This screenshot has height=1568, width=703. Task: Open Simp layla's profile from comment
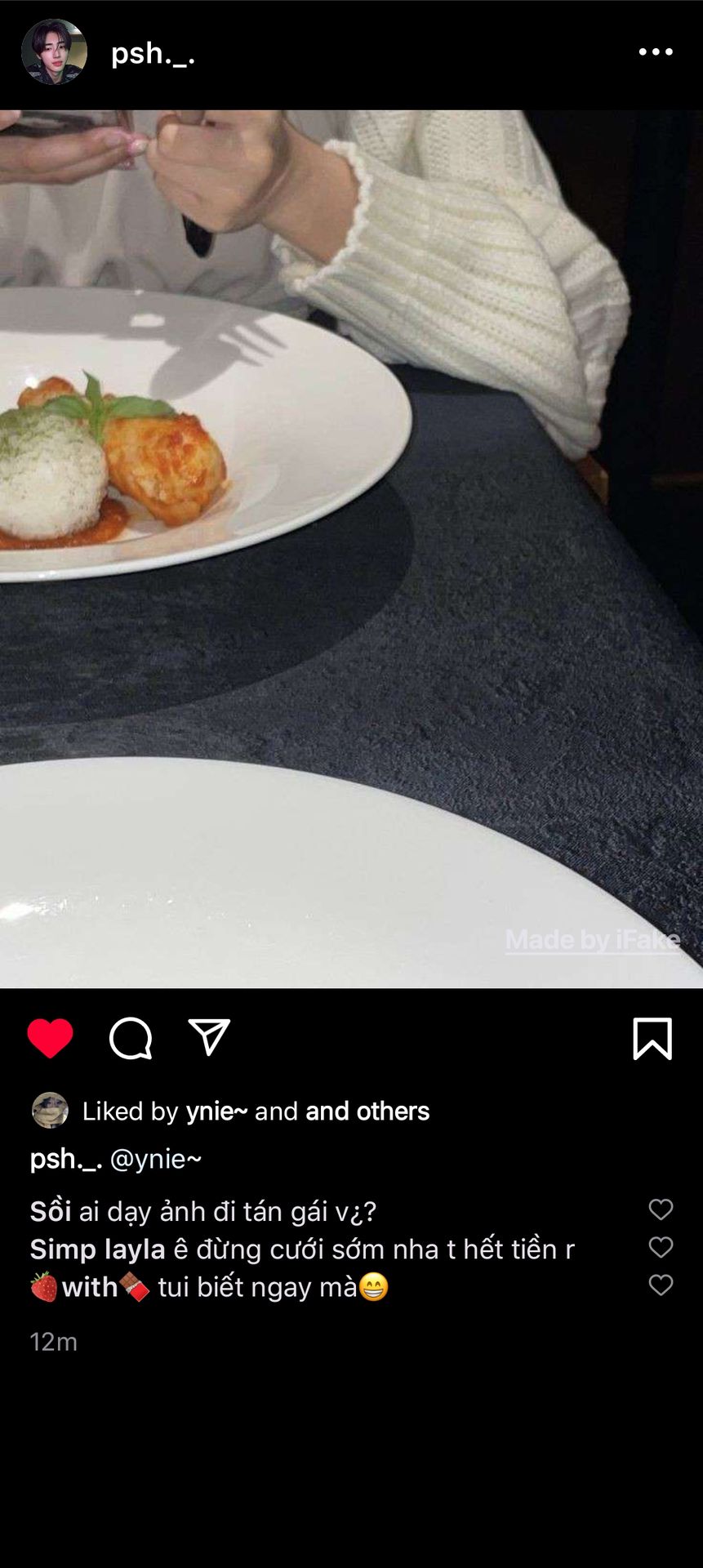point(98,1249)
